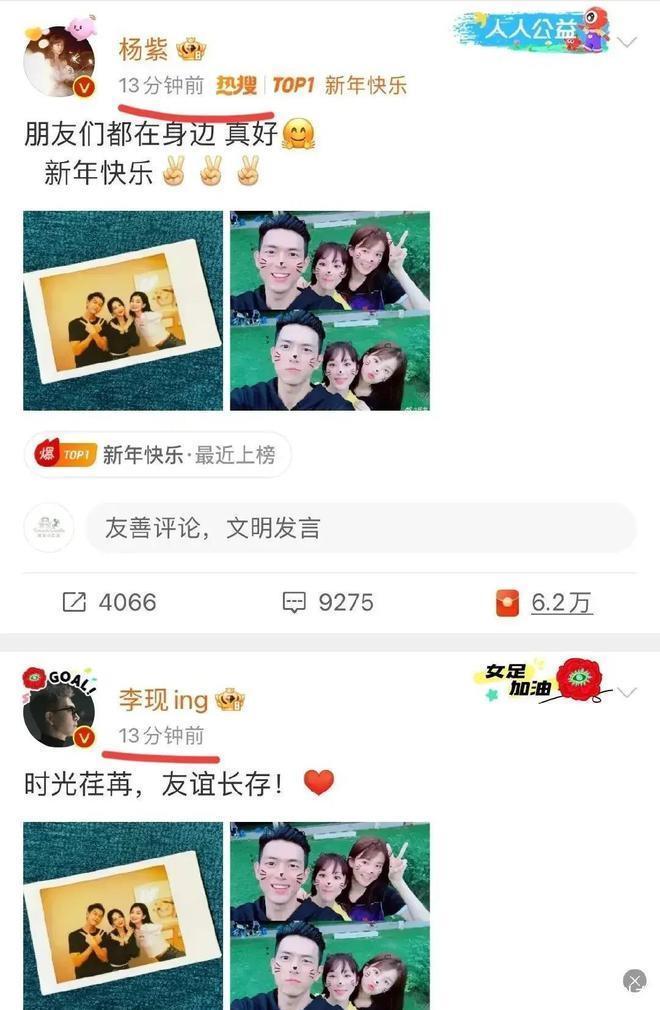Open the 李现ing username link
This screenshot has width=660, height=1010.
(164, 699)
